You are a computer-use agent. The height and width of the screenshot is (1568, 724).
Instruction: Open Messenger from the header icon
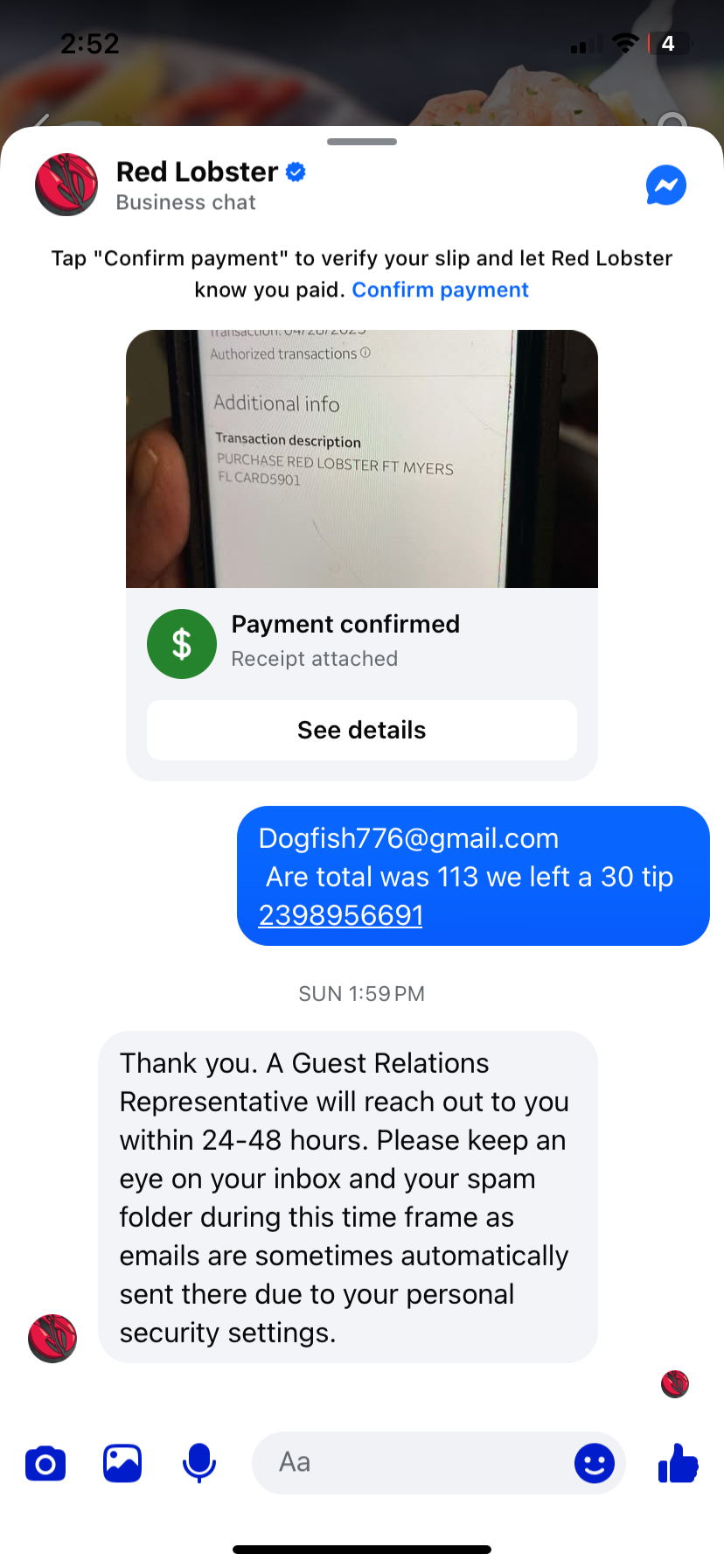tap(665, 185)
